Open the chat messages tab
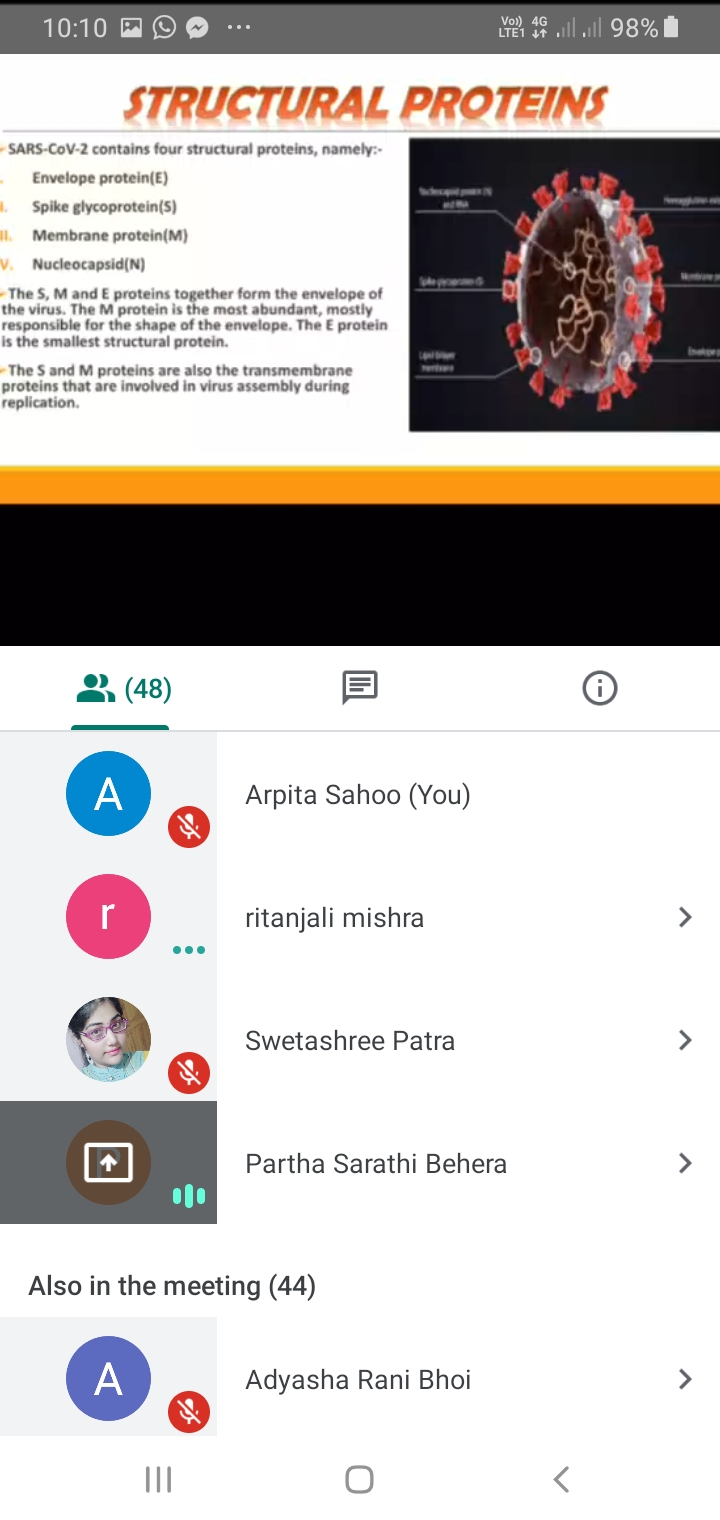The width and height of the screenshot is (720, 1520). [x=360, y=688]
